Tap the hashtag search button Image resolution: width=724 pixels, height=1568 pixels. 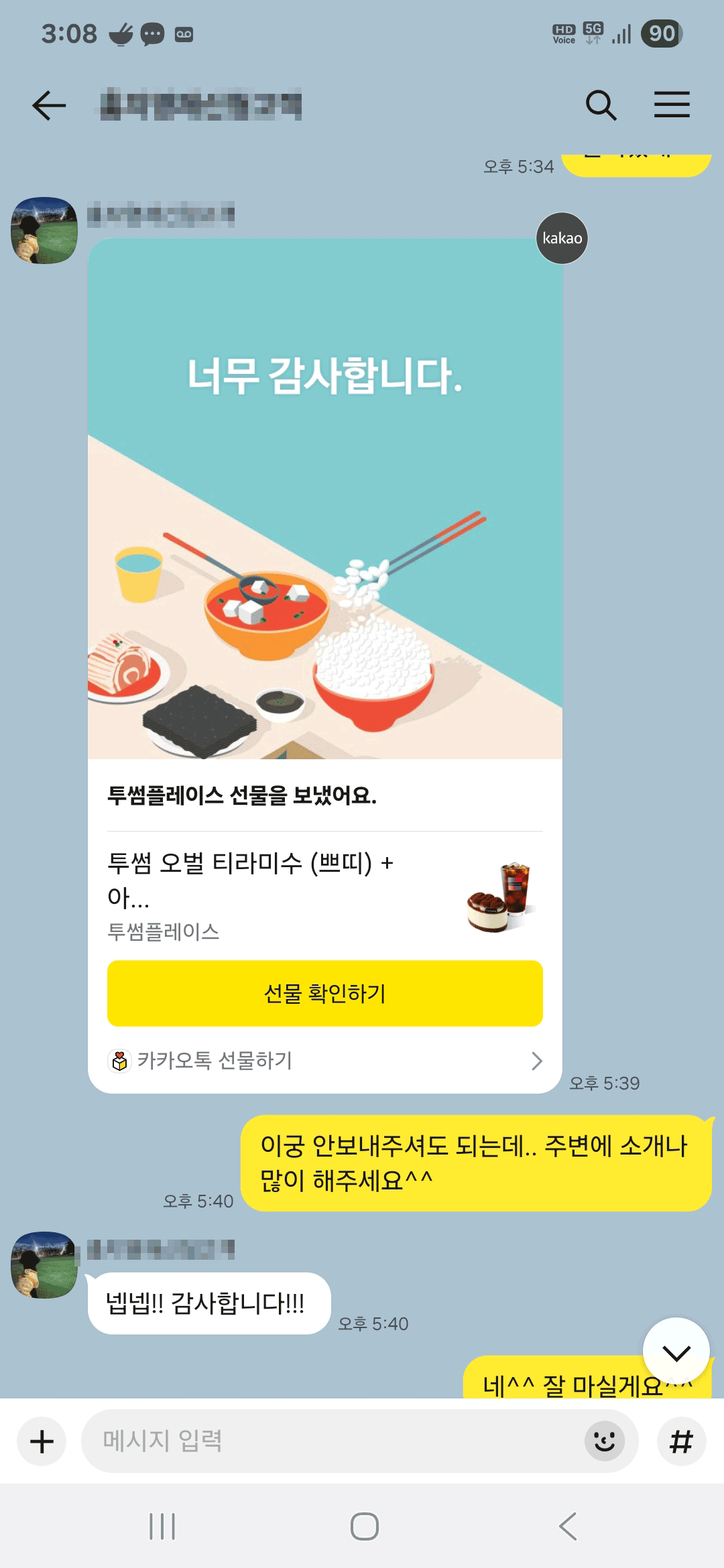(681, 1441)
